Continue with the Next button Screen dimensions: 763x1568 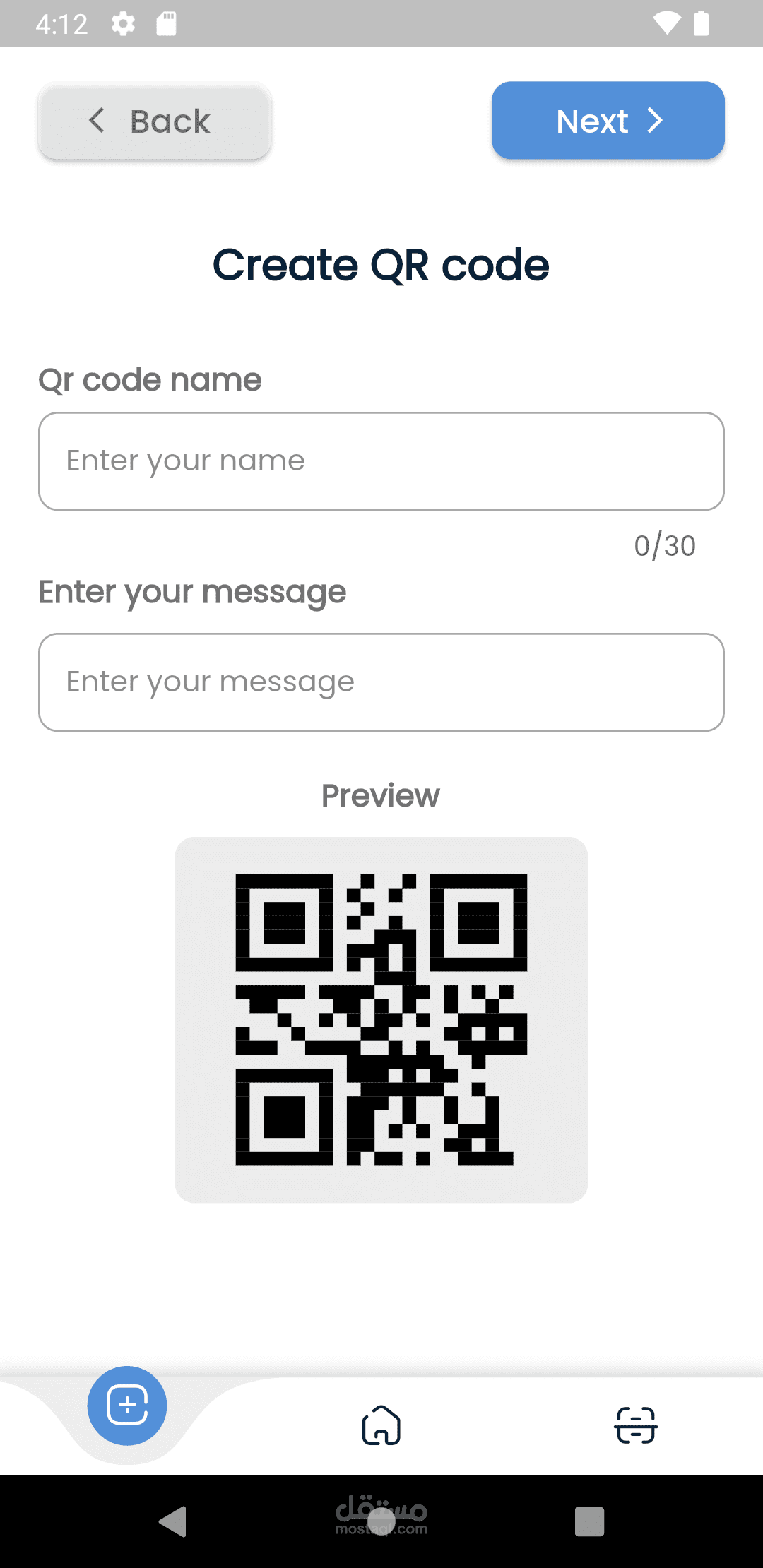point(608,121)
